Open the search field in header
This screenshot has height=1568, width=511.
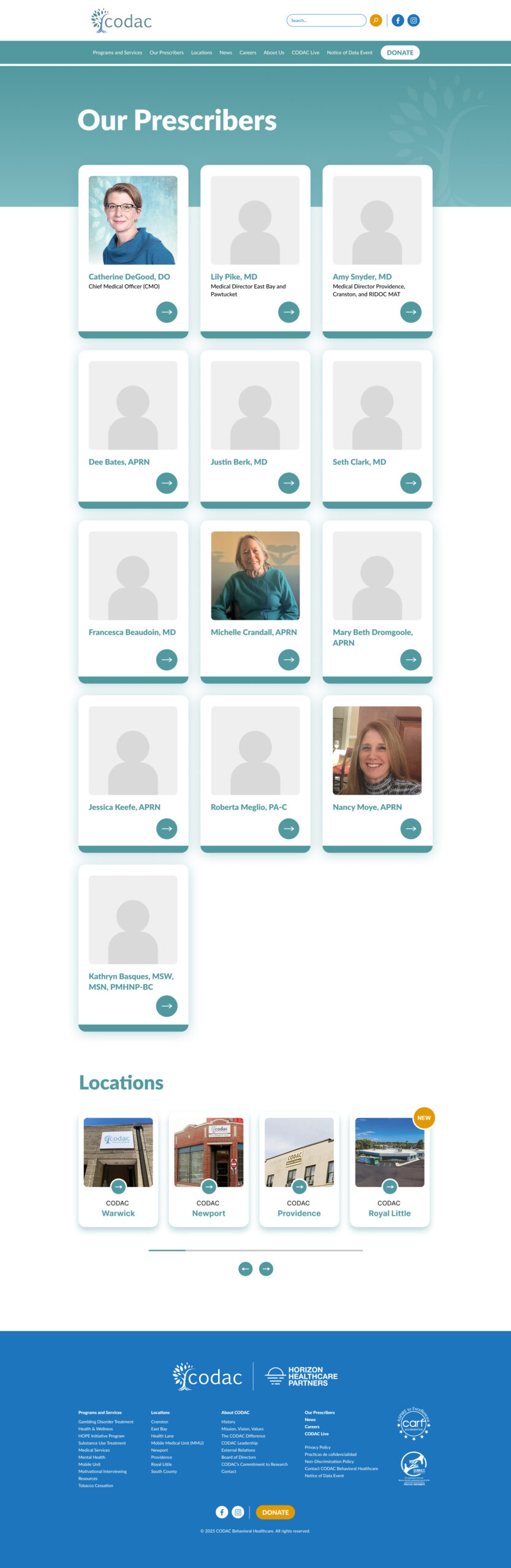coord(325,21)
